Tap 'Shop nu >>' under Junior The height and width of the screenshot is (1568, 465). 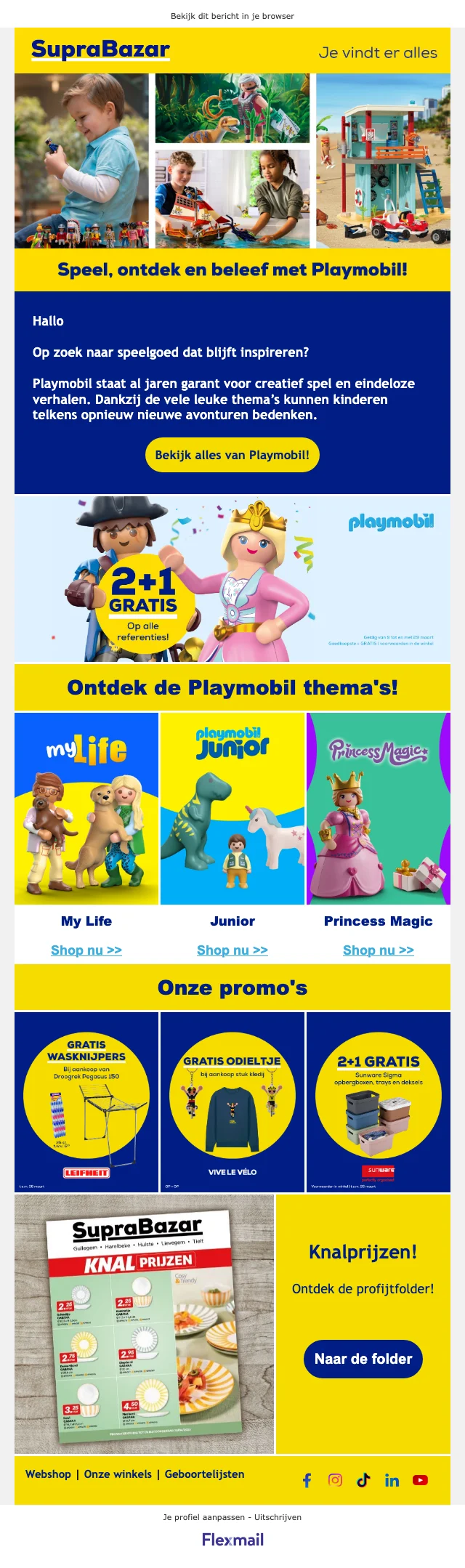pos(232,950)
